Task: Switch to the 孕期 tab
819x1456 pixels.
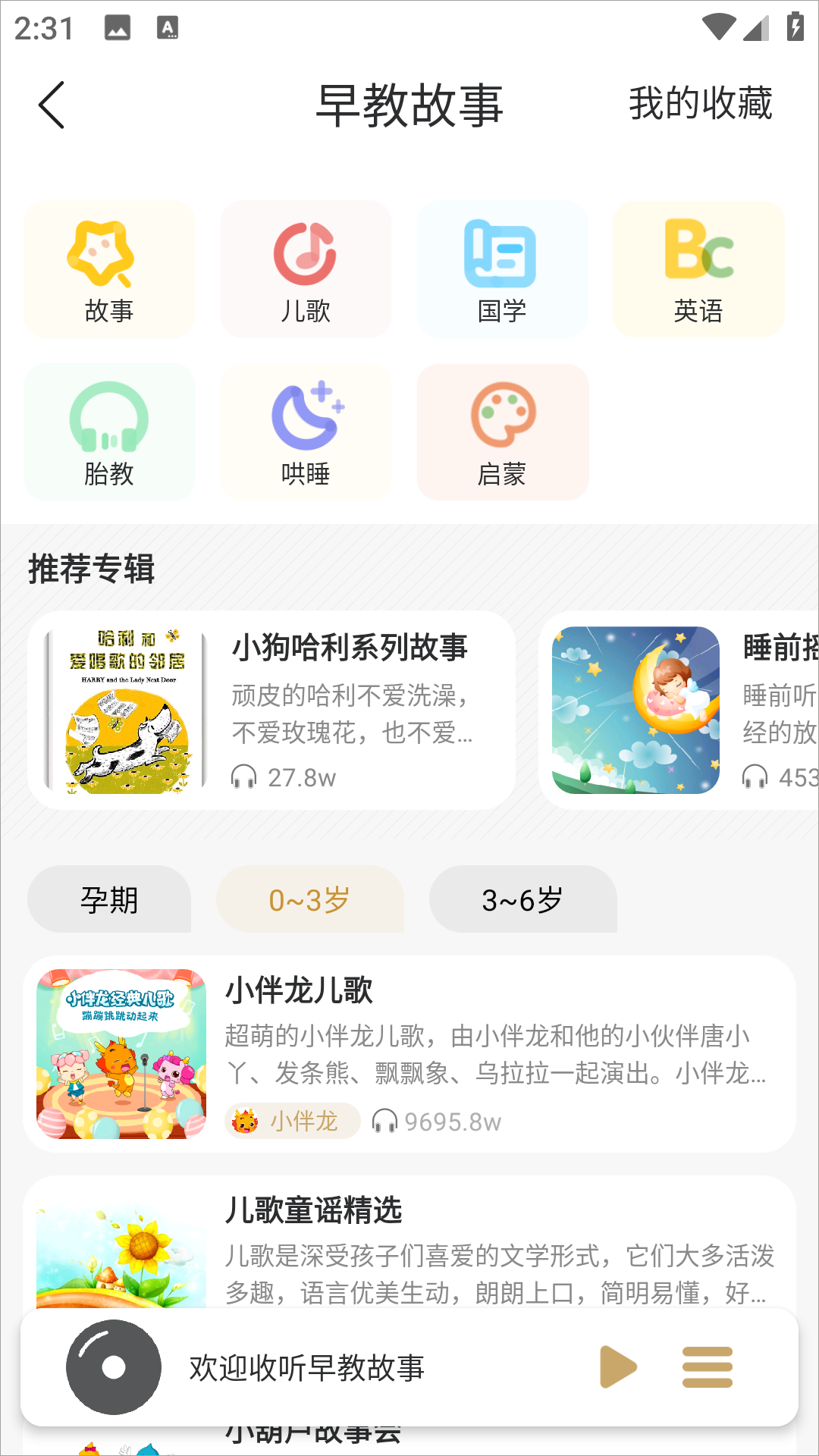Action: point(109,899)
